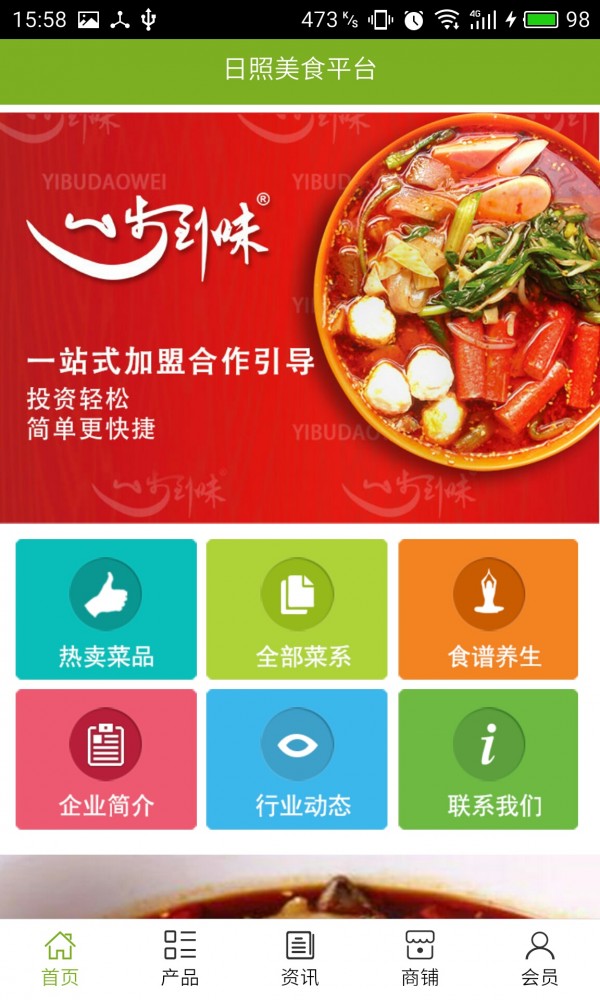Open the 联系我们 tile
600x1000 pixels.
coord(488,759)
